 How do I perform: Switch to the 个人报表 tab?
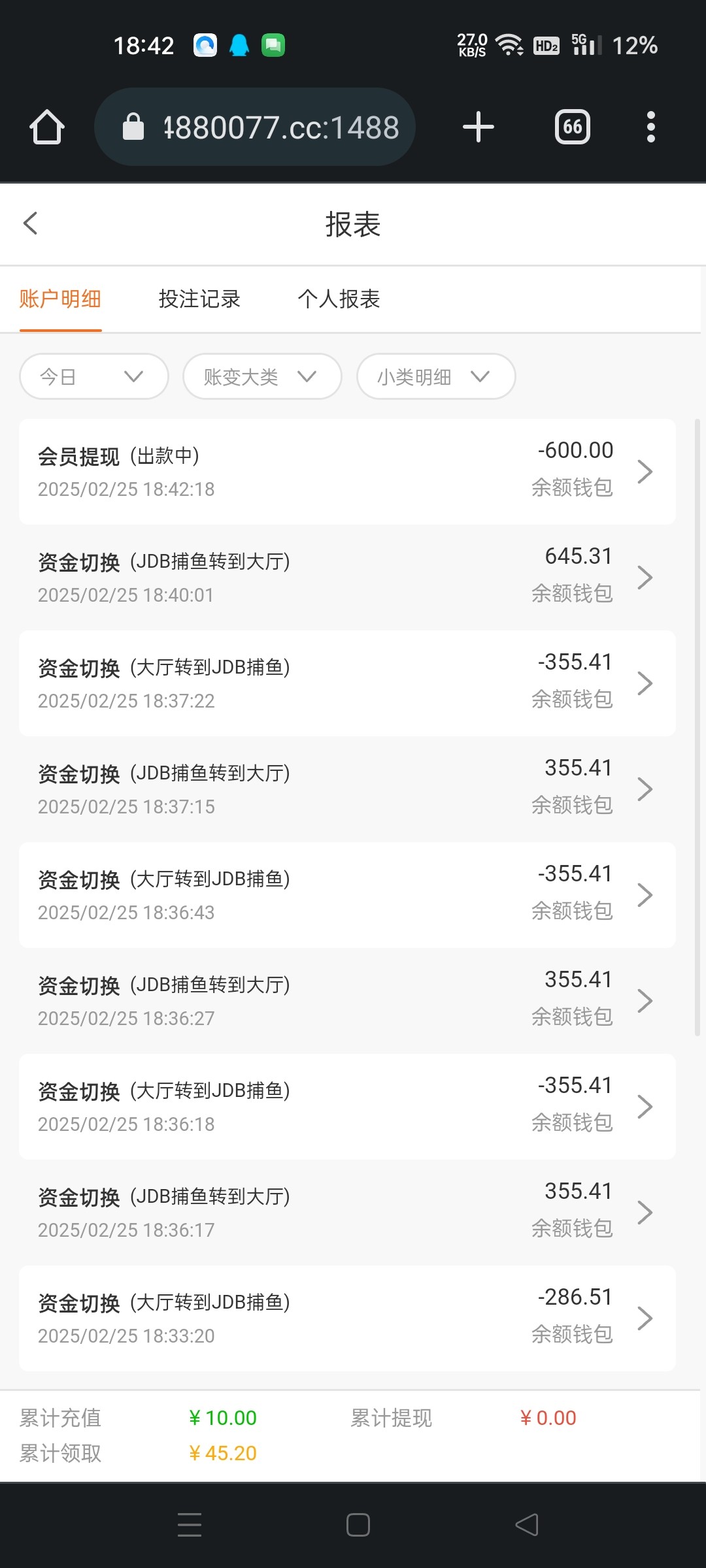pos(339,299)
